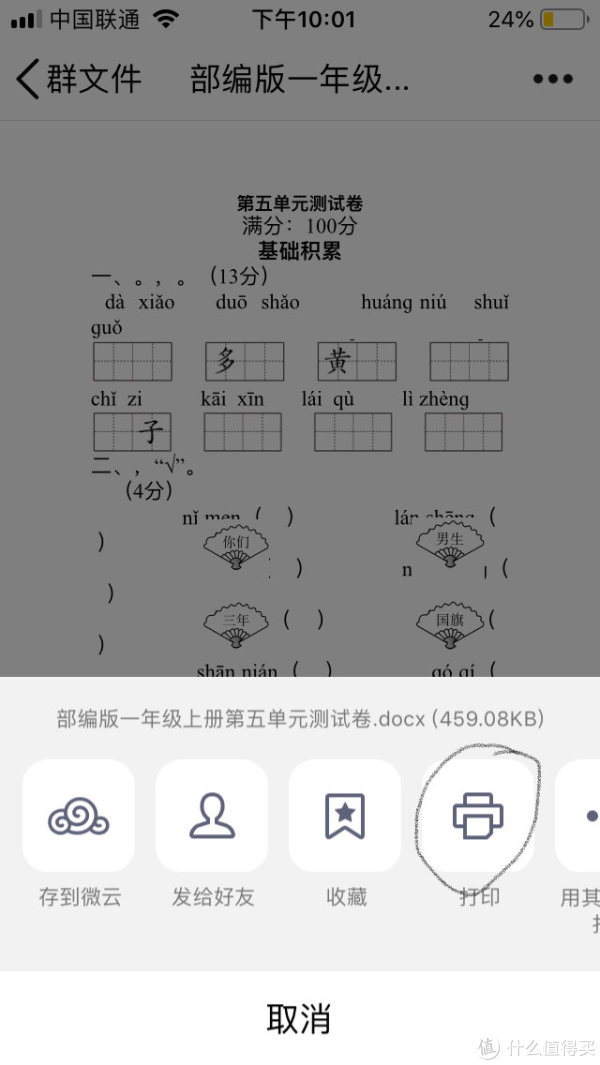600x1065 pixels.
Task: Open the three-dot overflow menu
Action: click(552, 79)
